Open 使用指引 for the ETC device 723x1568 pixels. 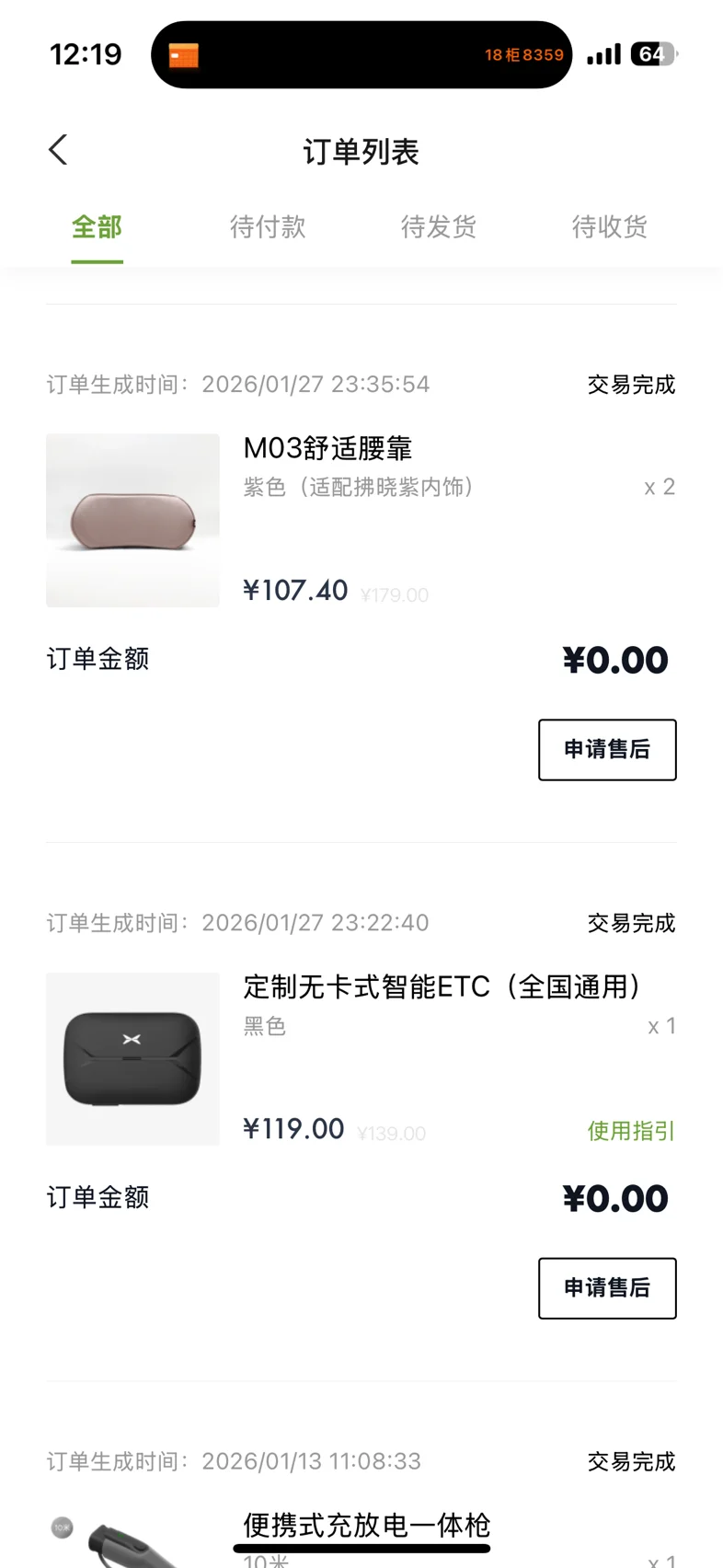[x=631, y=1131]
